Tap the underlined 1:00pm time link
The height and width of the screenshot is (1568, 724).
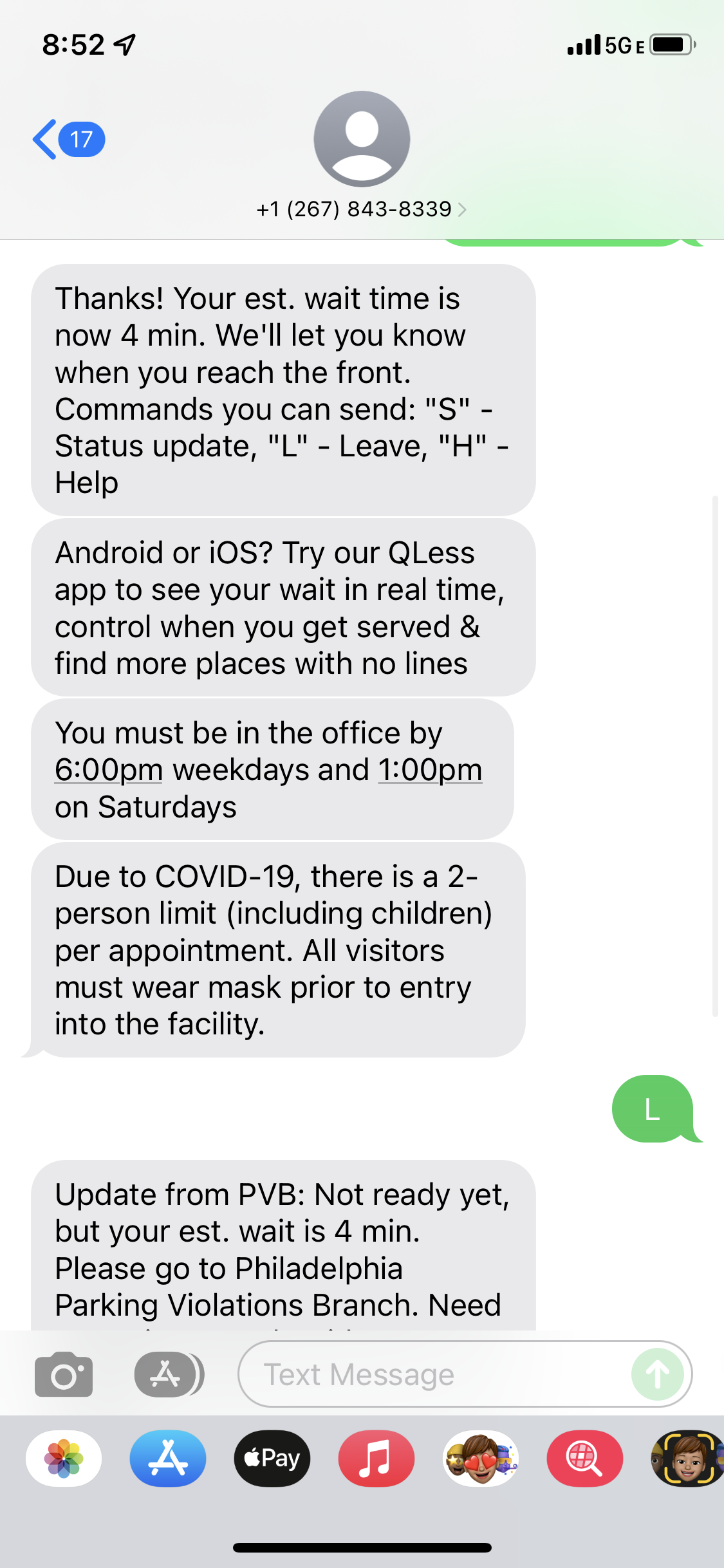coord(429,770)
